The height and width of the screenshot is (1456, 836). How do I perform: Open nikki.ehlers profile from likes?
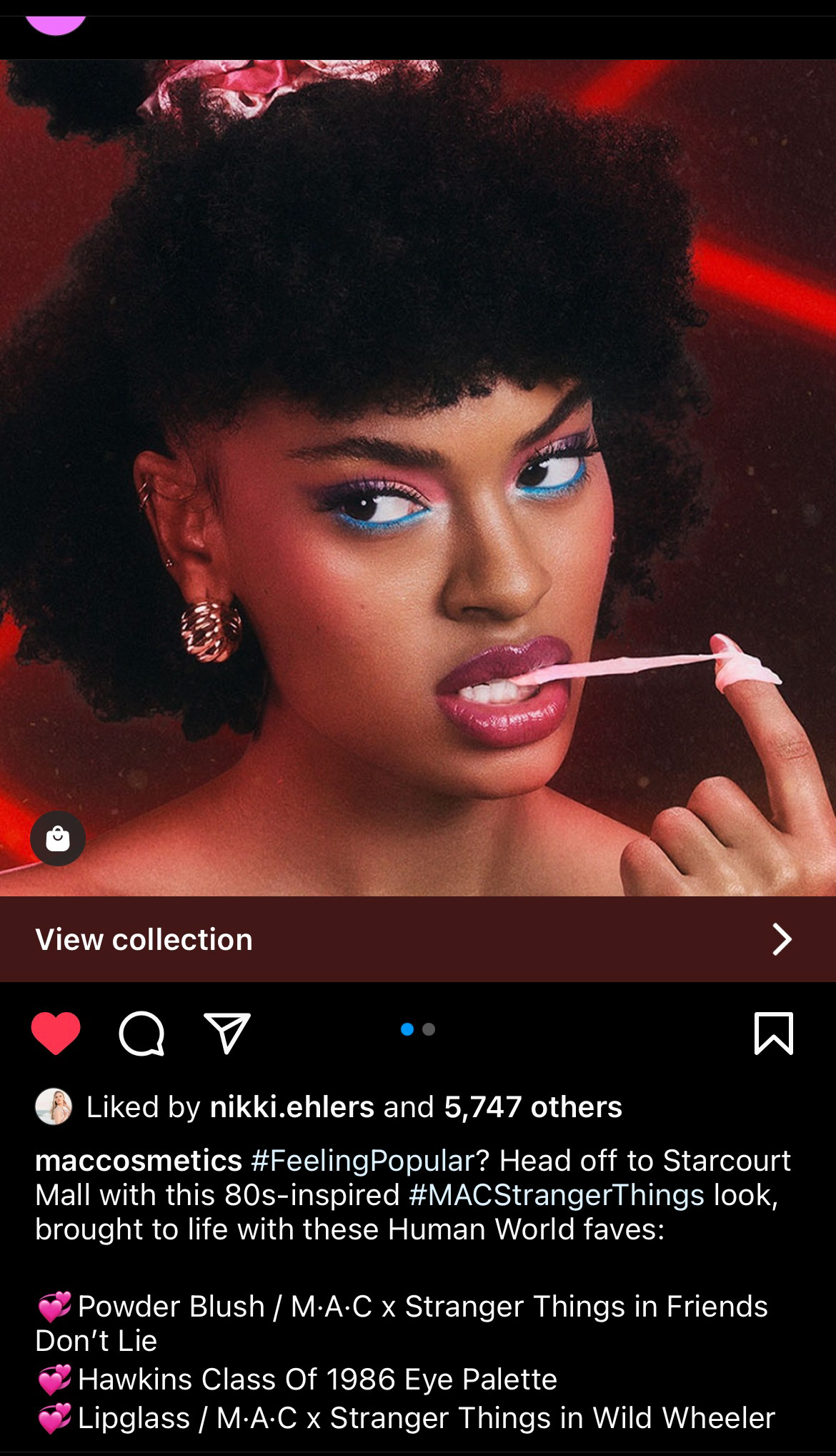point(292,1106)
